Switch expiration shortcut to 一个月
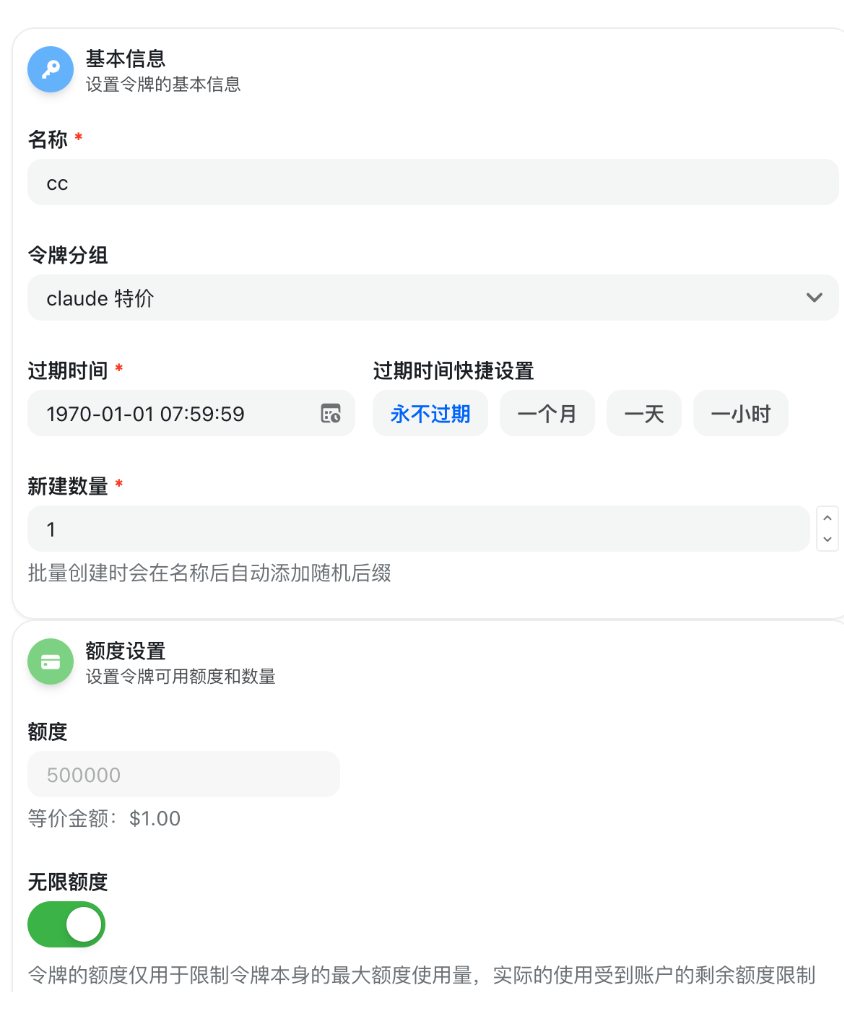Screen dimensions: 844x1024 coord(547,413)
